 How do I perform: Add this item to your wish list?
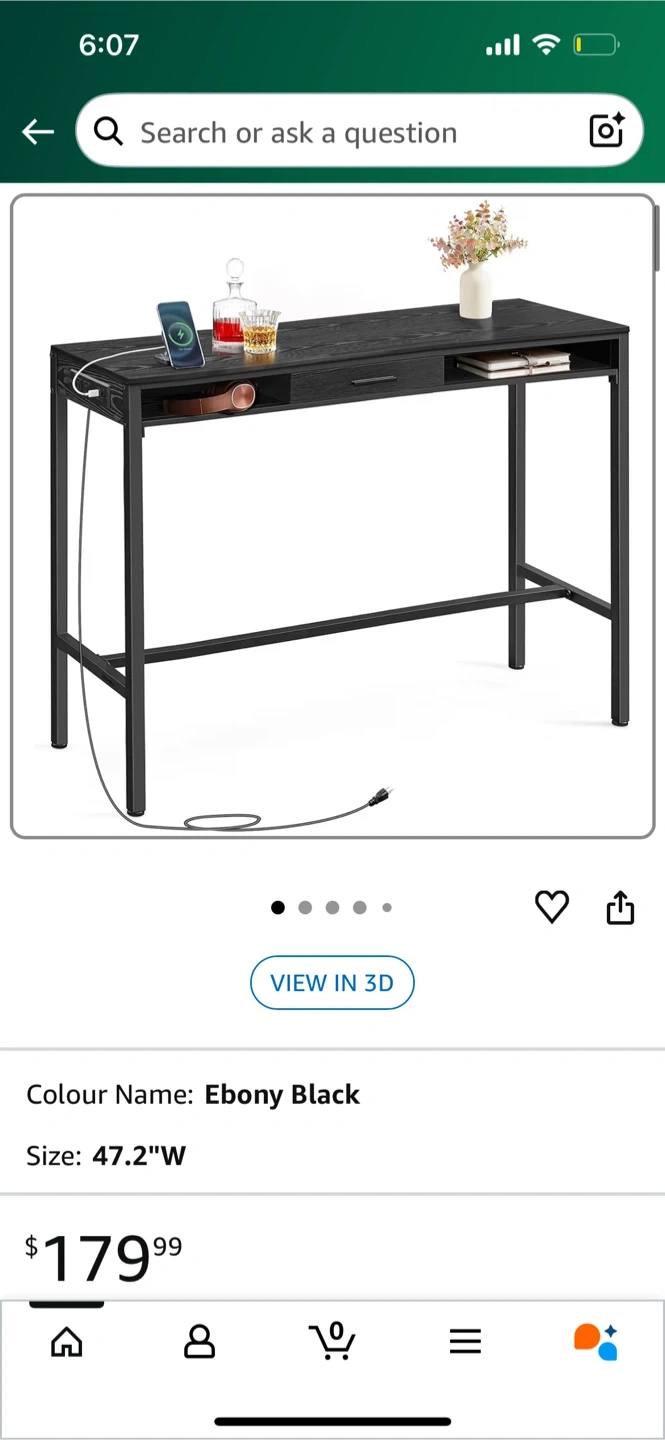(x=551, y=907)
